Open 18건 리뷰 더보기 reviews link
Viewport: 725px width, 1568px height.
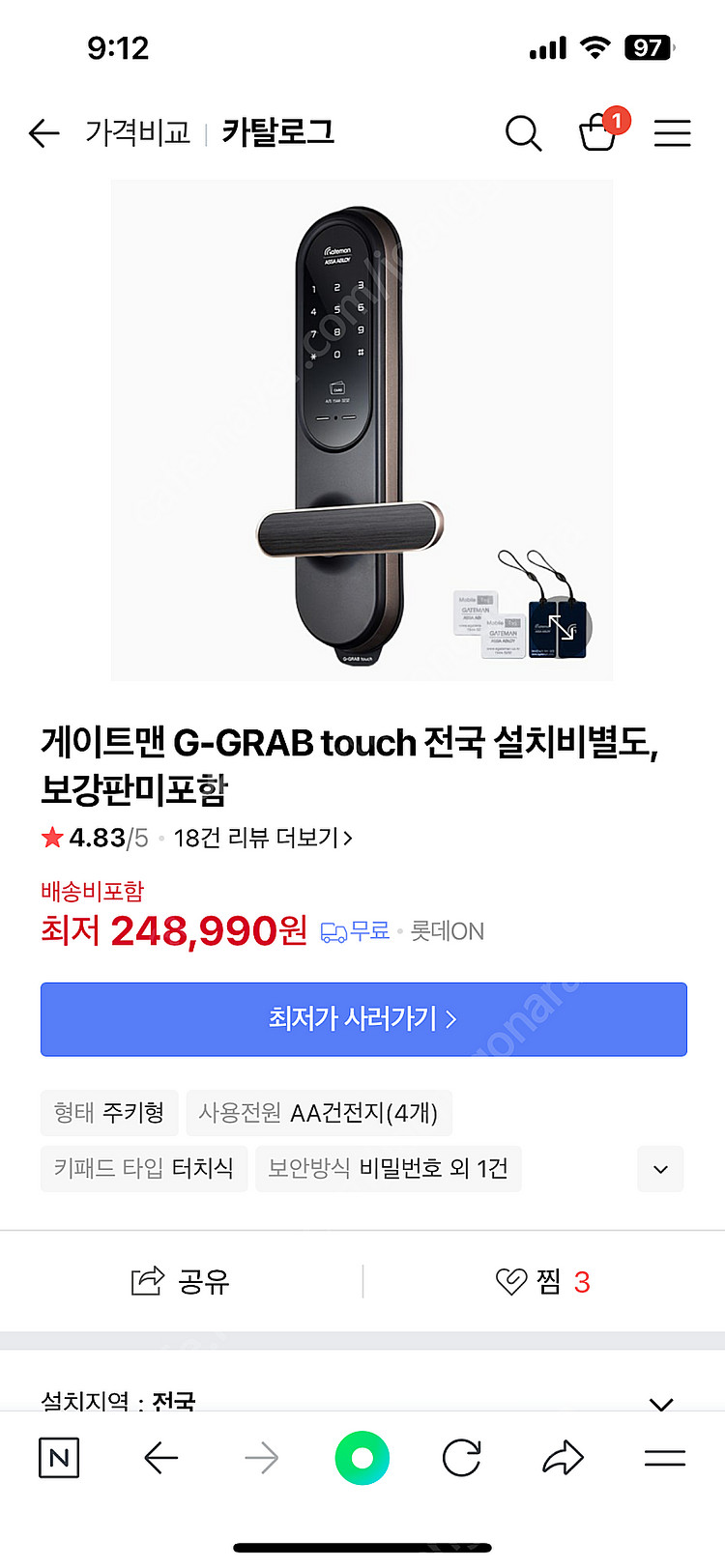click(263, 838)
